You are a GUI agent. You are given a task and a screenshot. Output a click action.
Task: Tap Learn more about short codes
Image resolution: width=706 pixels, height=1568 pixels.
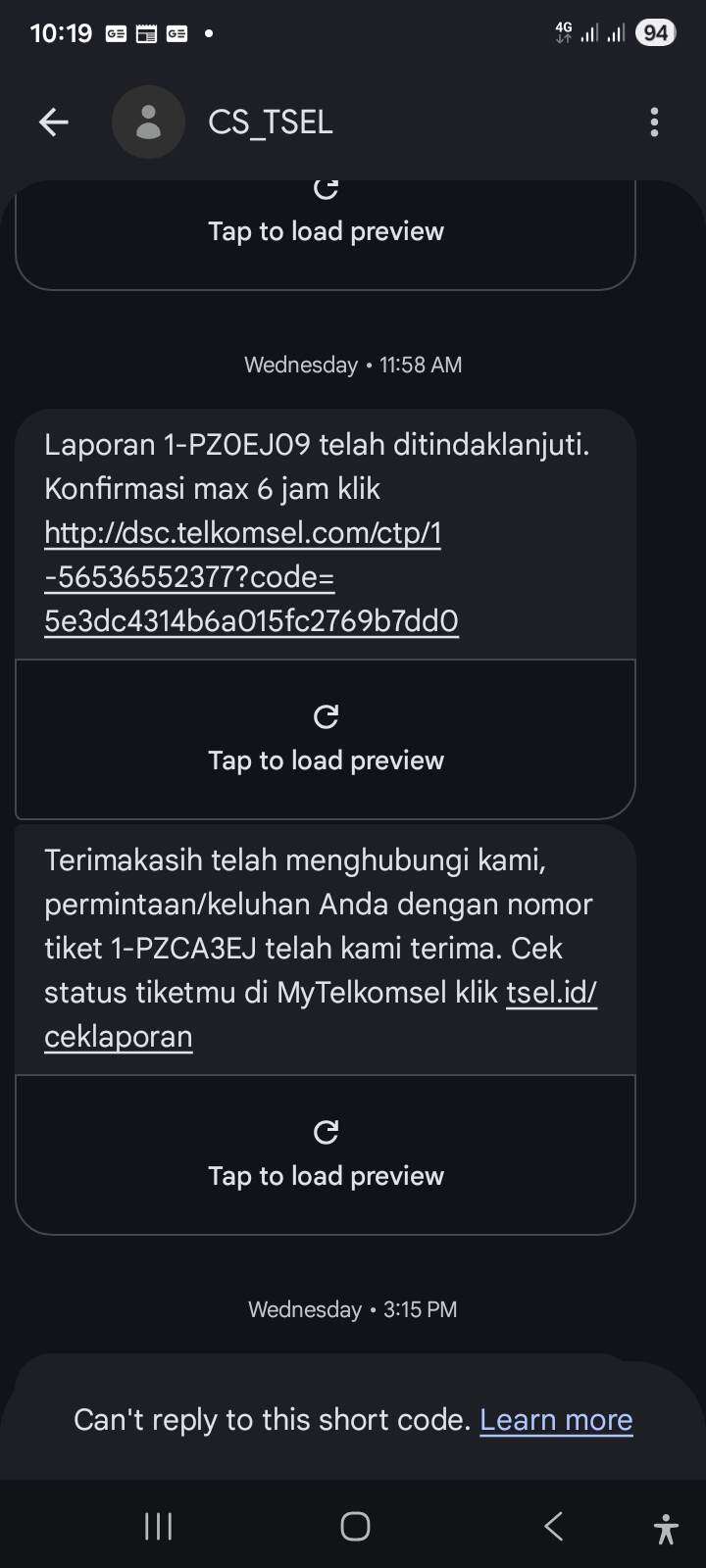[556, 1420]
